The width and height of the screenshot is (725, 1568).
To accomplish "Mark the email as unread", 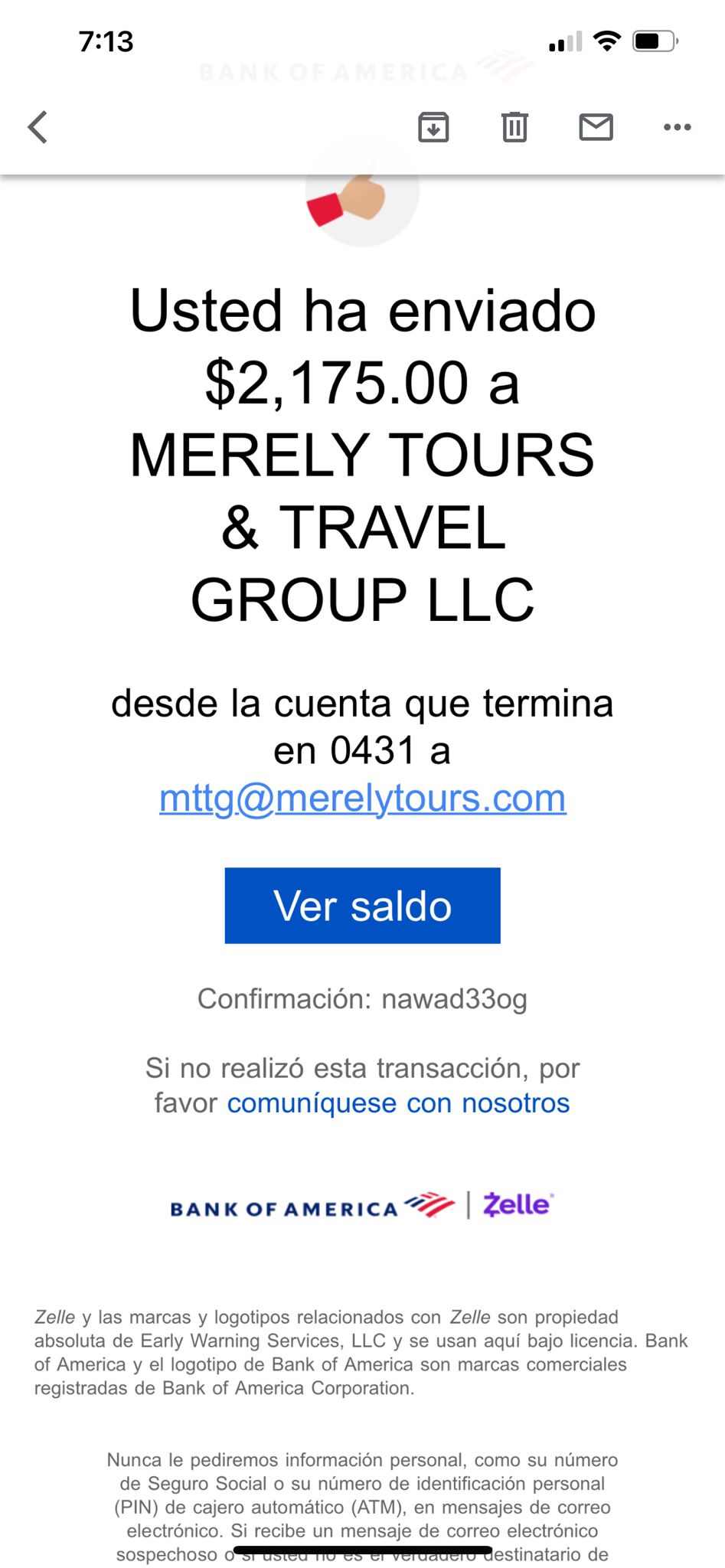I will pyautogui.click(x=596, y=127).
